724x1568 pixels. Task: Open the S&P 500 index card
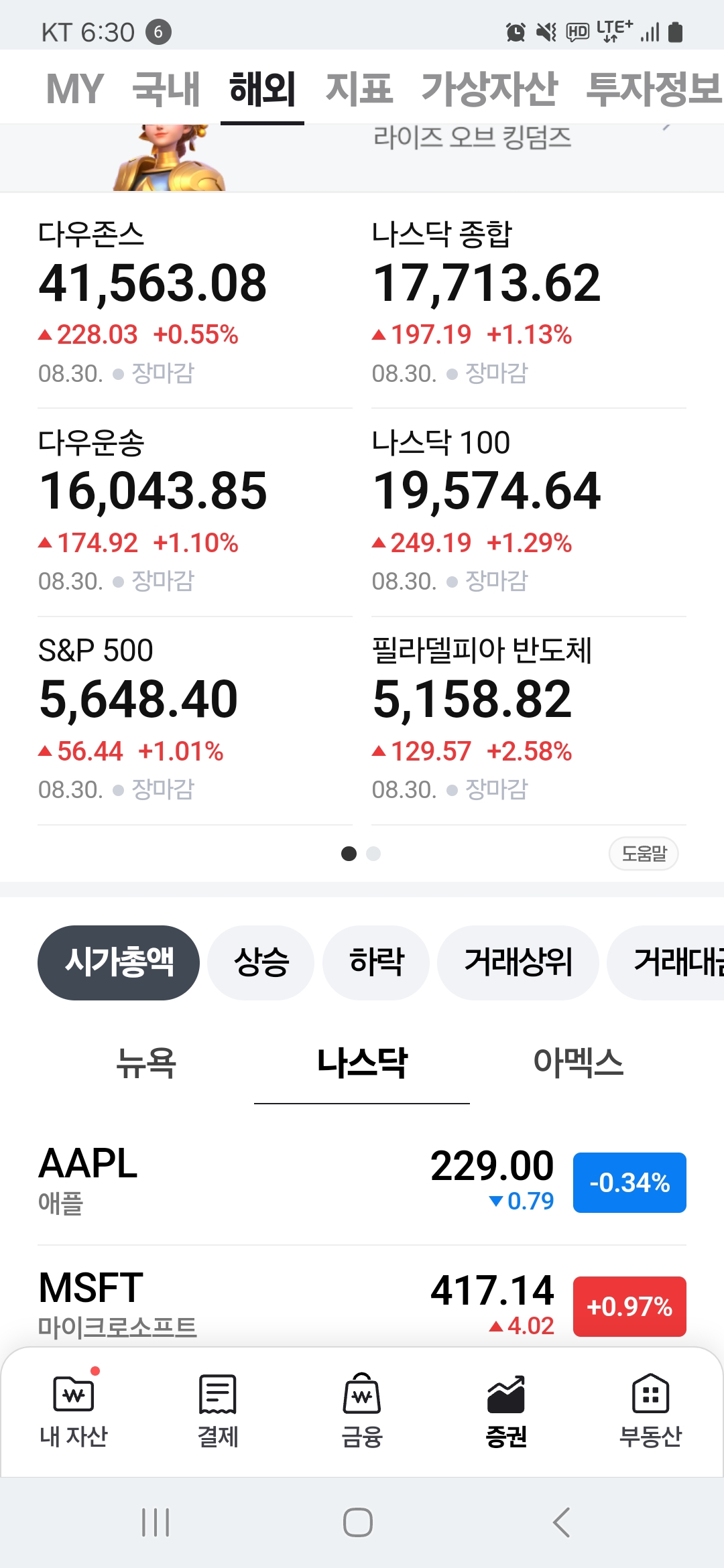click(194, 718)
